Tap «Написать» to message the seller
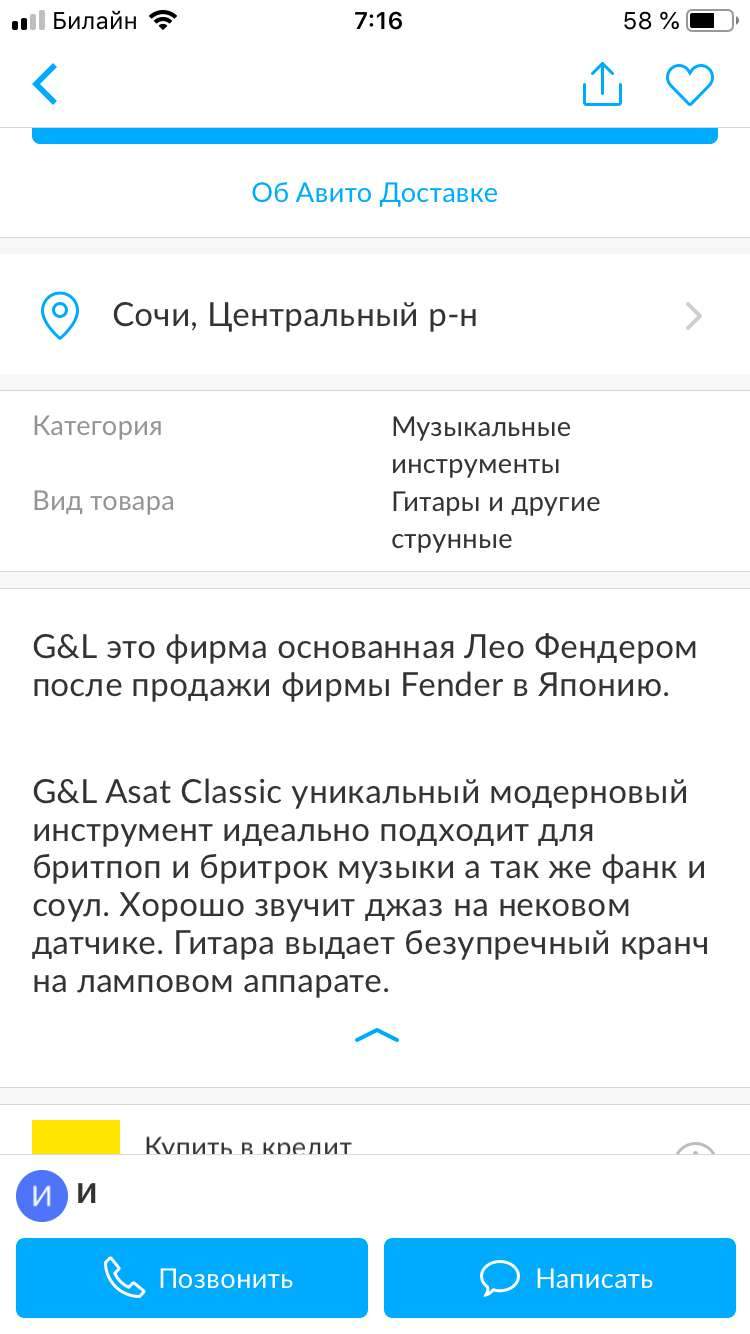The height and width of the screenshot is (1334, 750). (560, 1278)
